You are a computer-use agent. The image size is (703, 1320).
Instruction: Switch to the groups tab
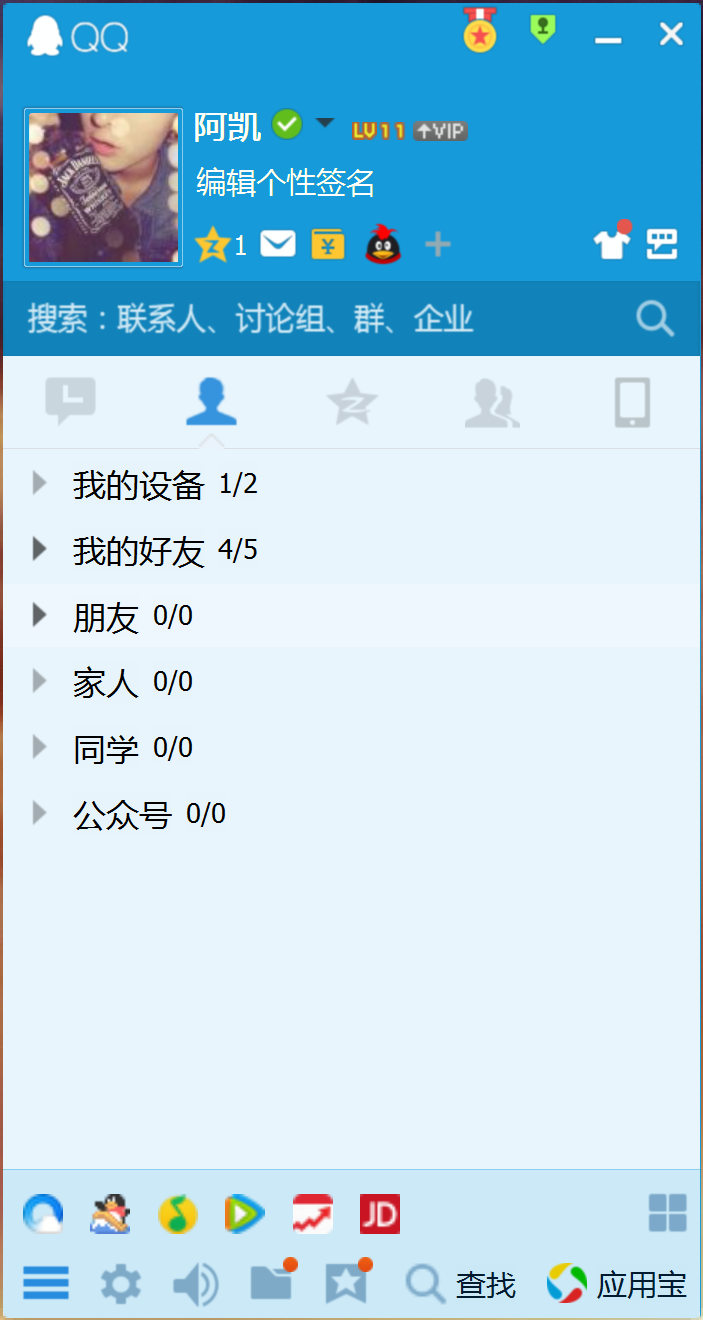point(493,403)
